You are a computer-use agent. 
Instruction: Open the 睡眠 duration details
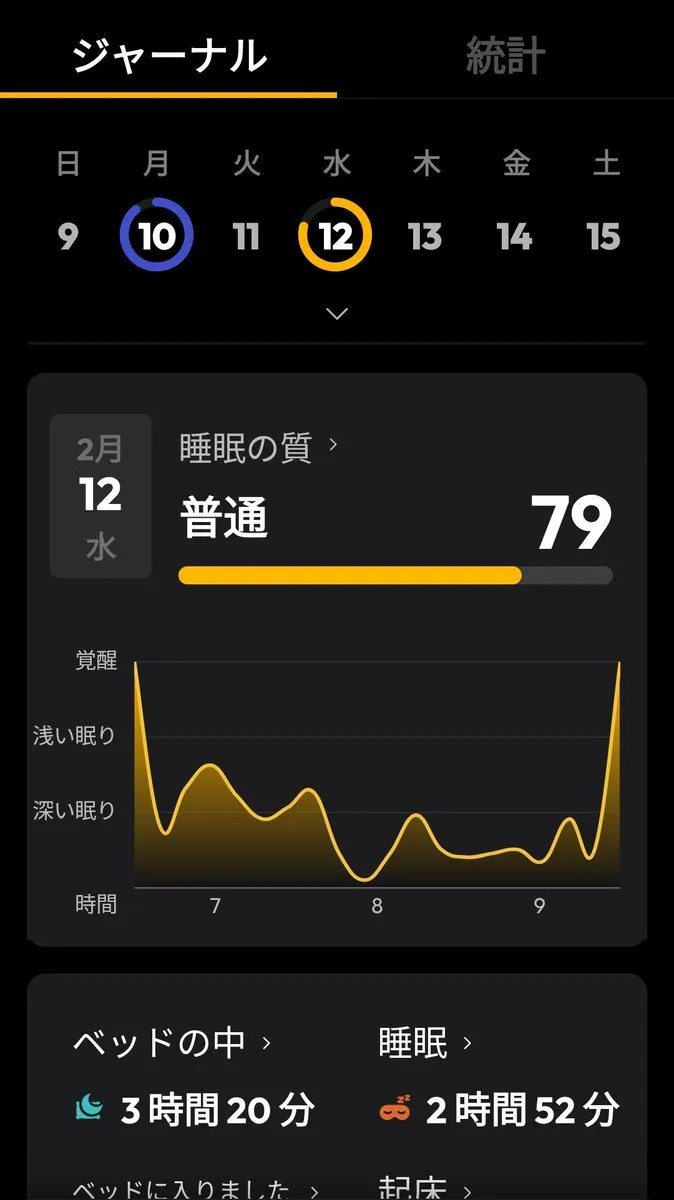425,1043
